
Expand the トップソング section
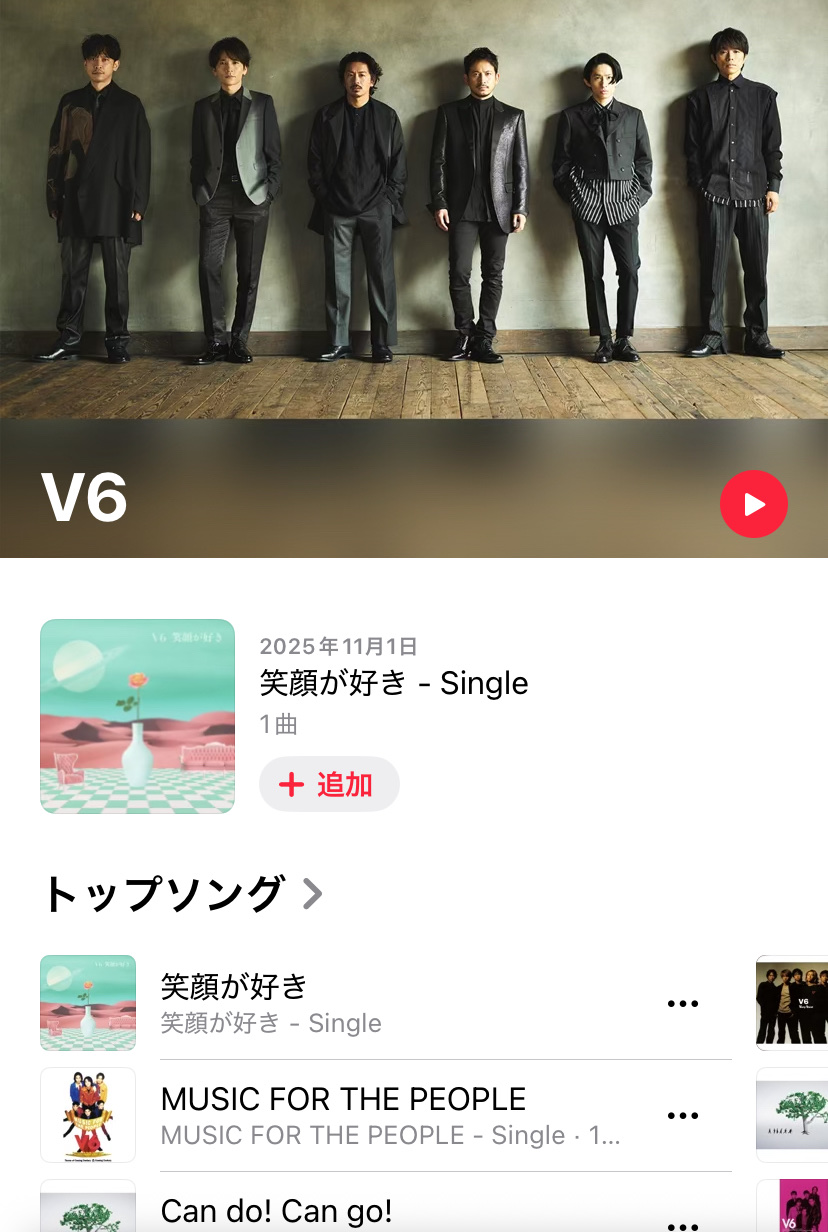(x=182, y=893)
